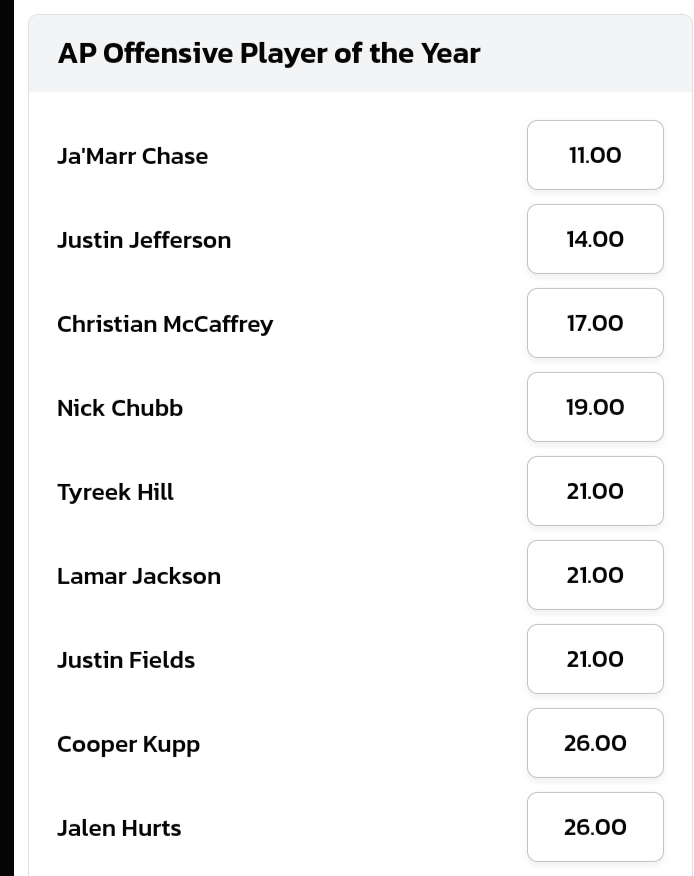Viewport: 694px width, 876px height.
Task: Add Christian McCaffrey 17.00 to betslip
Action: 595,323
